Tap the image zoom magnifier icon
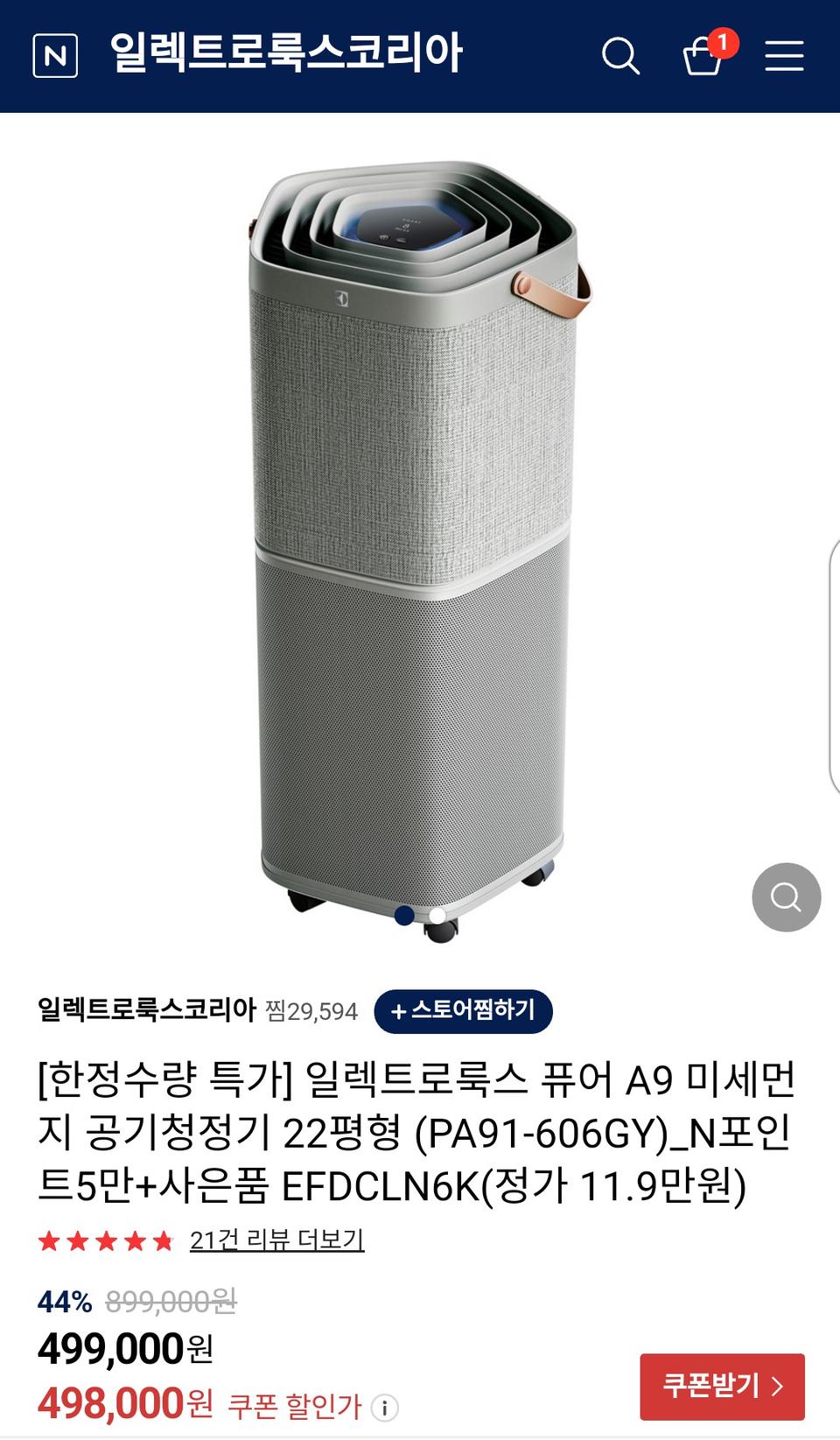The height and width of the screenshot is (1440, 840). (785, 897)
